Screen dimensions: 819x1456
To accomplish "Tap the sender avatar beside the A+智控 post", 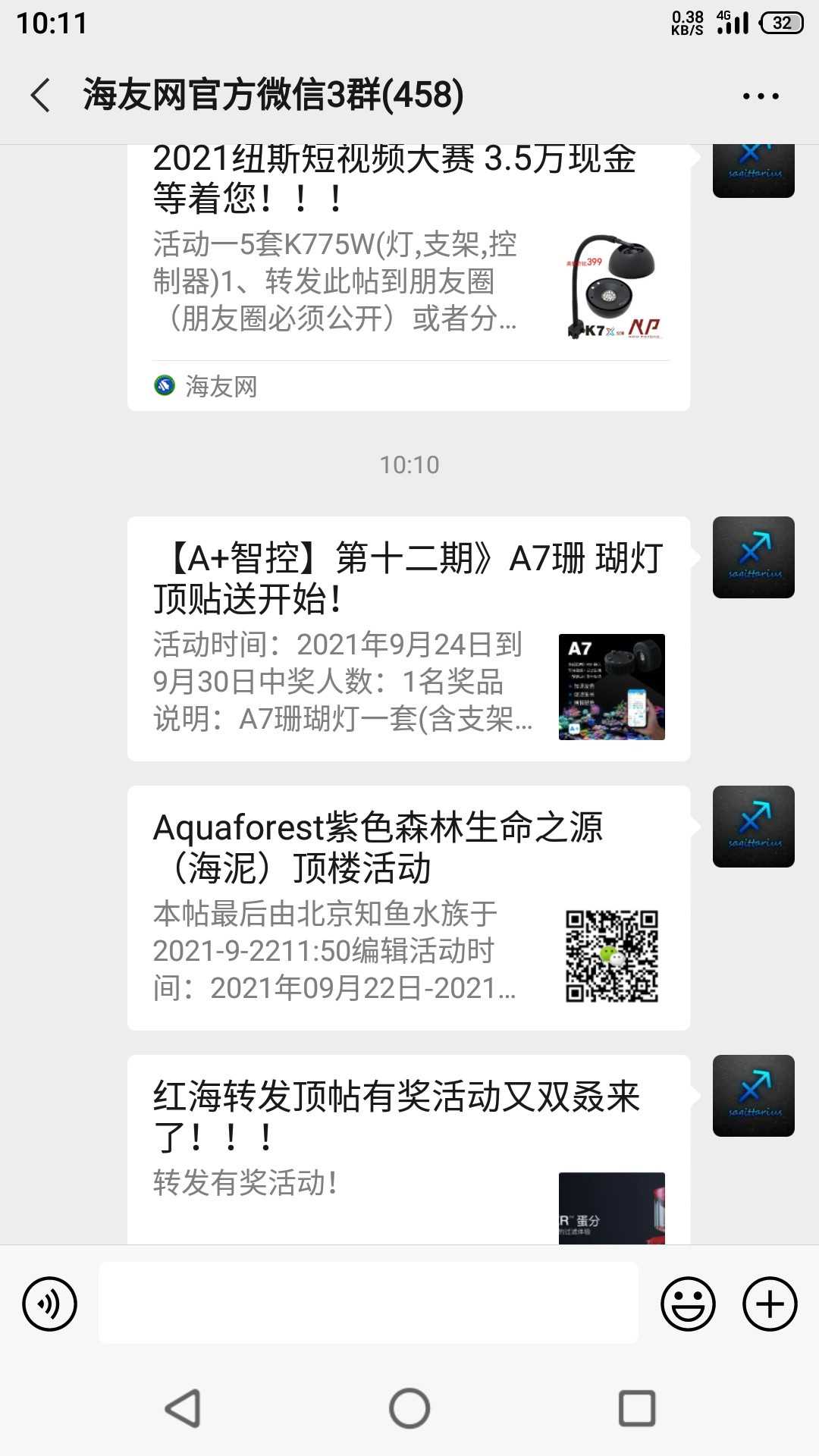I will pyautogui.click(x=753, y=557).
